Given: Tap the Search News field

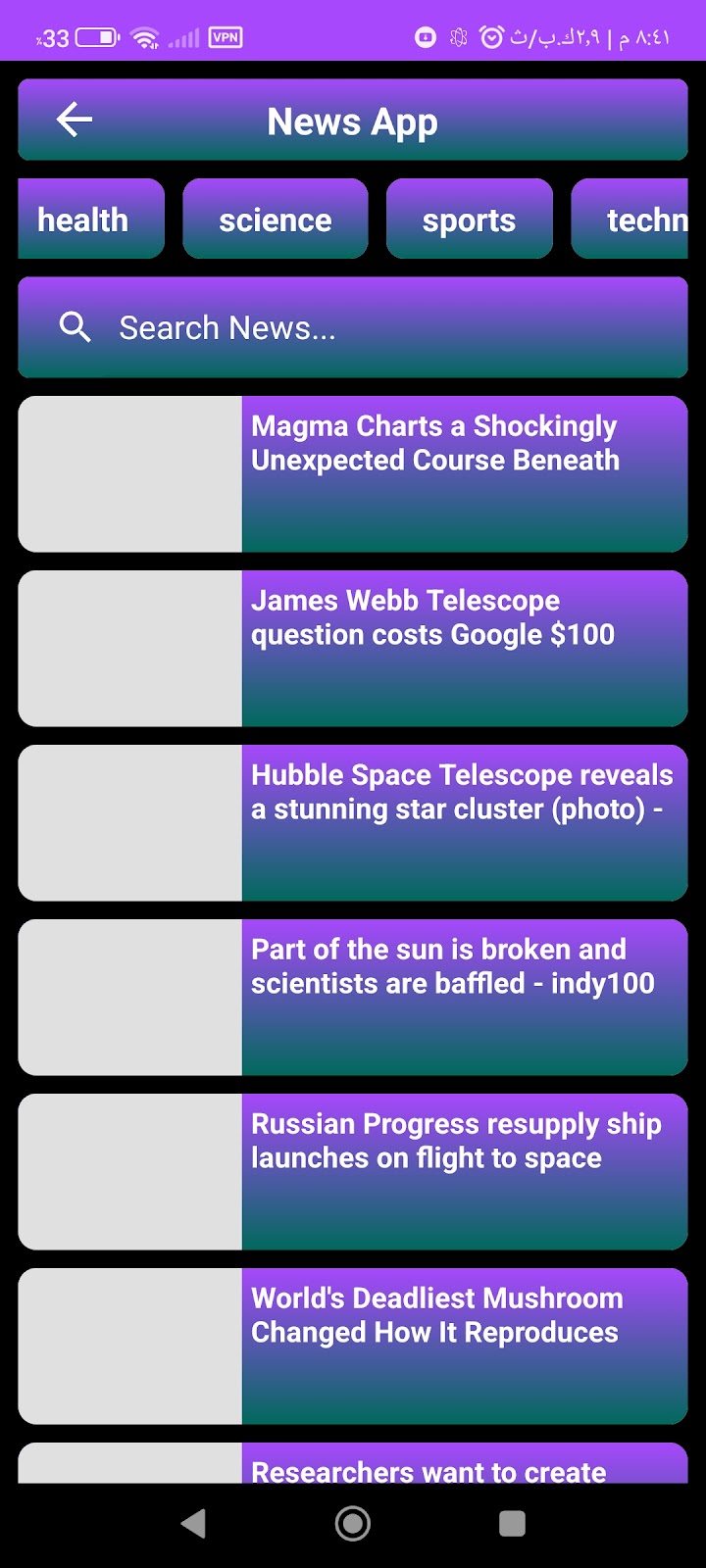Looking at the screenshot, I should (x=353, y=327).
